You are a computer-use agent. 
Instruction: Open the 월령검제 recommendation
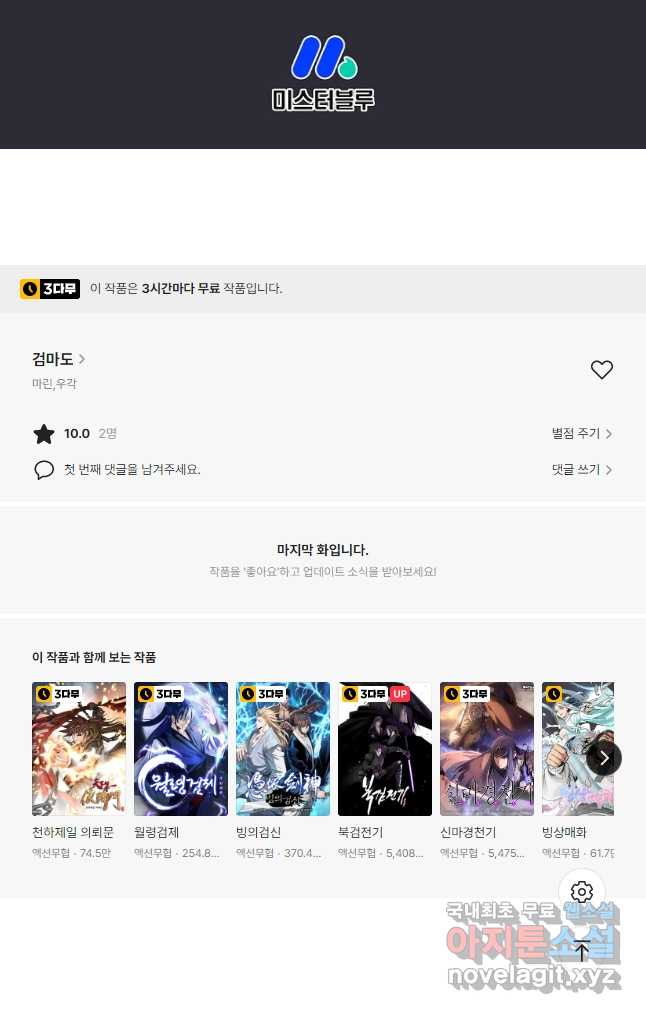coord(181,749)
